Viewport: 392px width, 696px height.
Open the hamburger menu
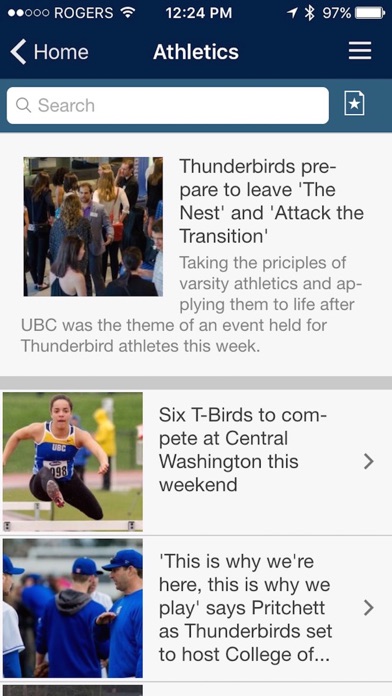[360, 51]
